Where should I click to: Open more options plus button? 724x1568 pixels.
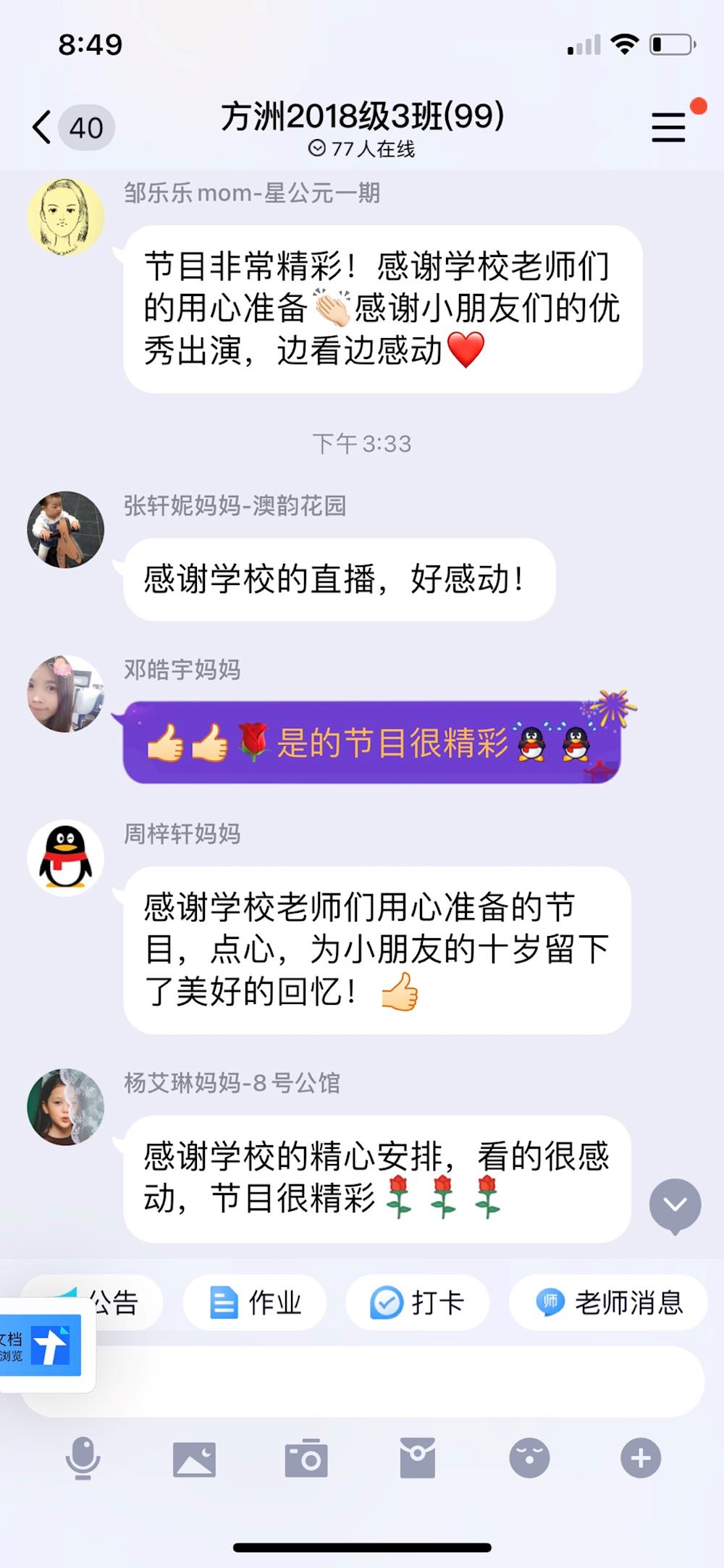click(x=641, y=1458)
